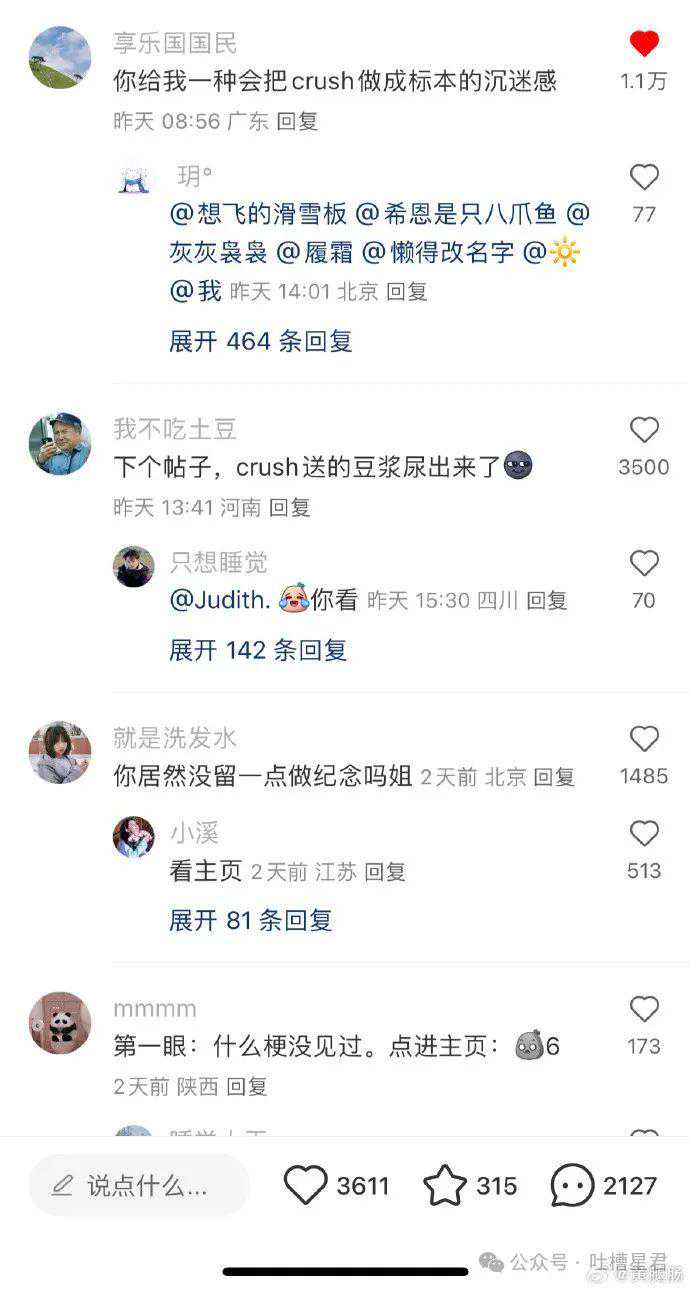
Task: Open 就是洗发水's profile avatar
Action: click(x=60, y=752)
